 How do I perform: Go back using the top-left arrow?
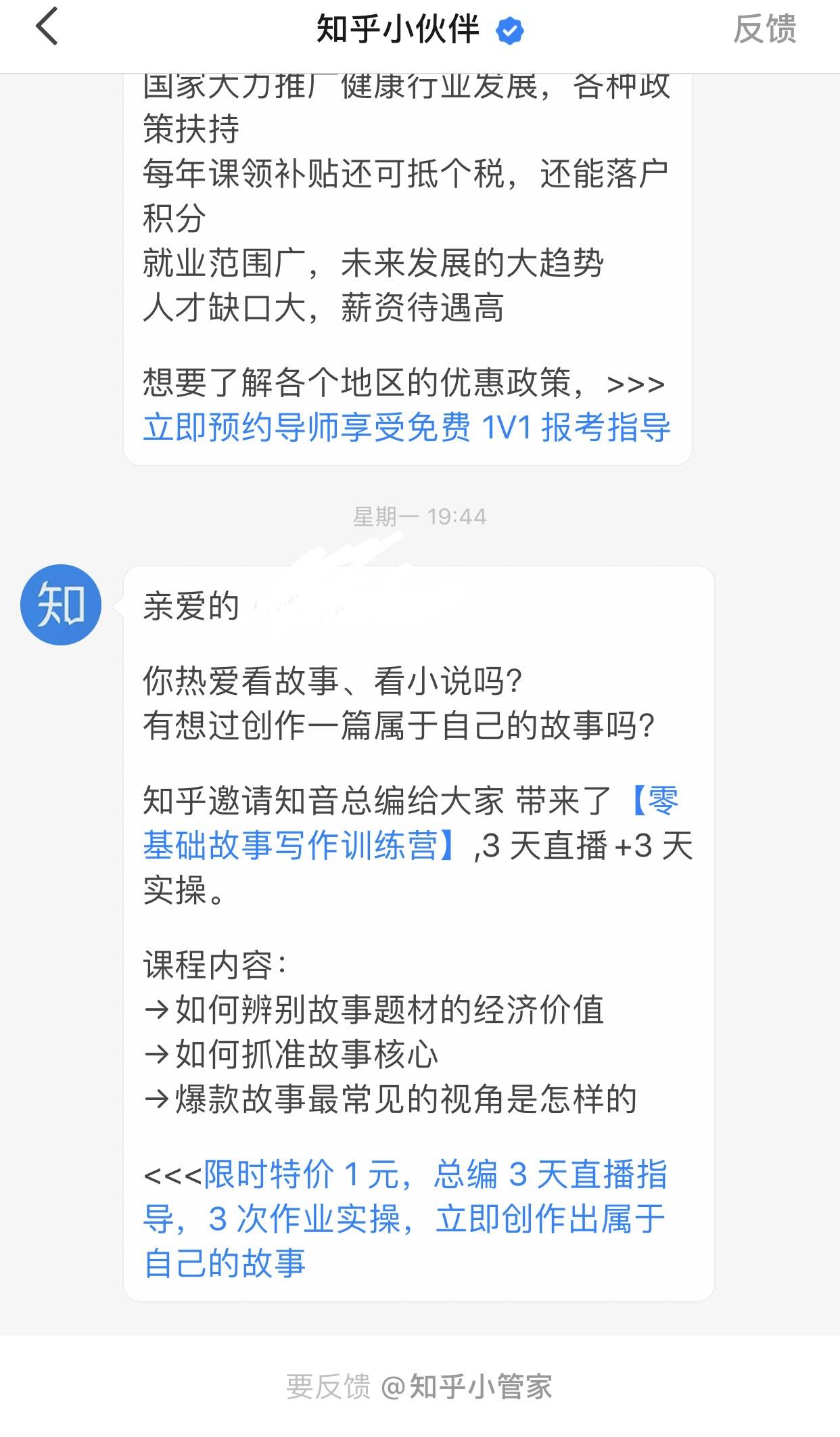tap(47, 28)
